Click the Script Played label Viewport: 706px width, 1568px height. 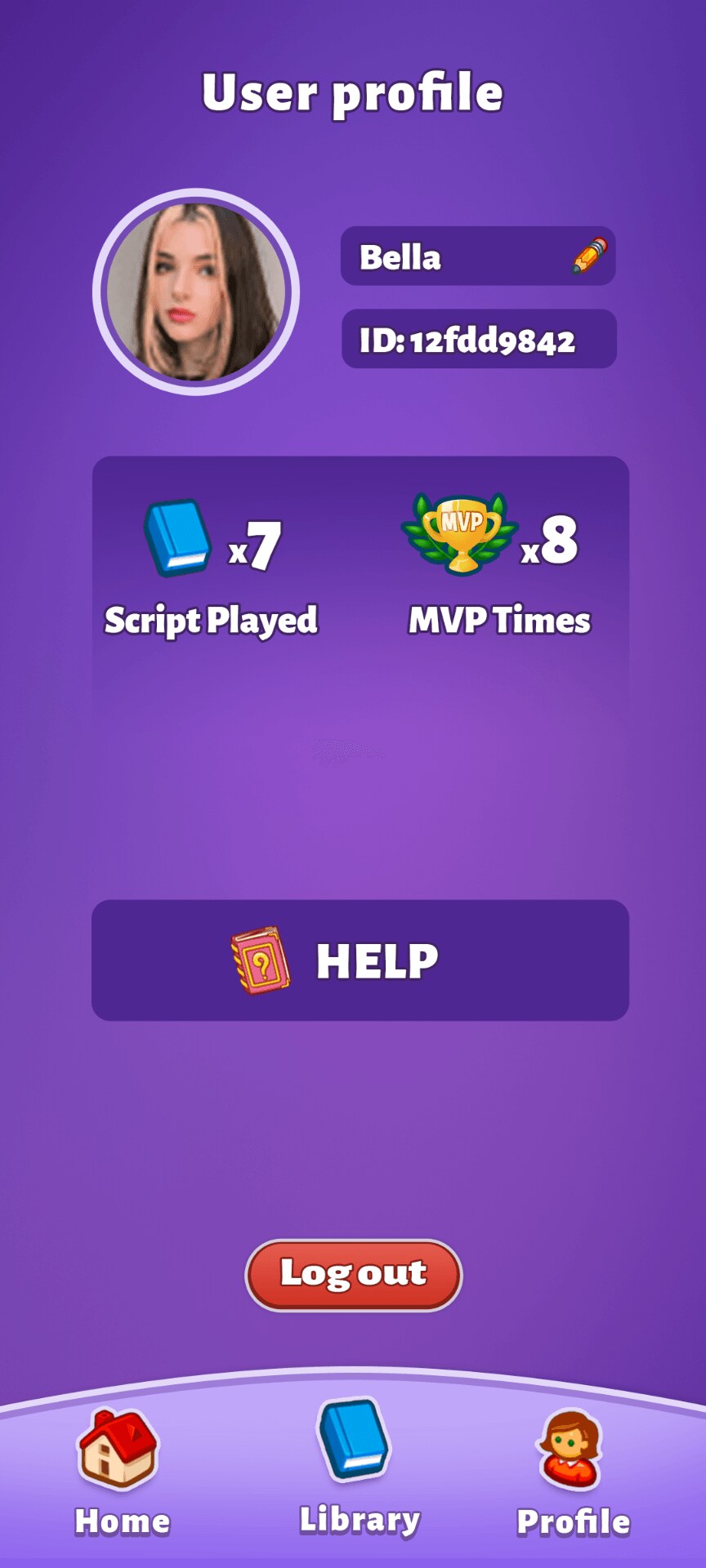click(211, 621)
